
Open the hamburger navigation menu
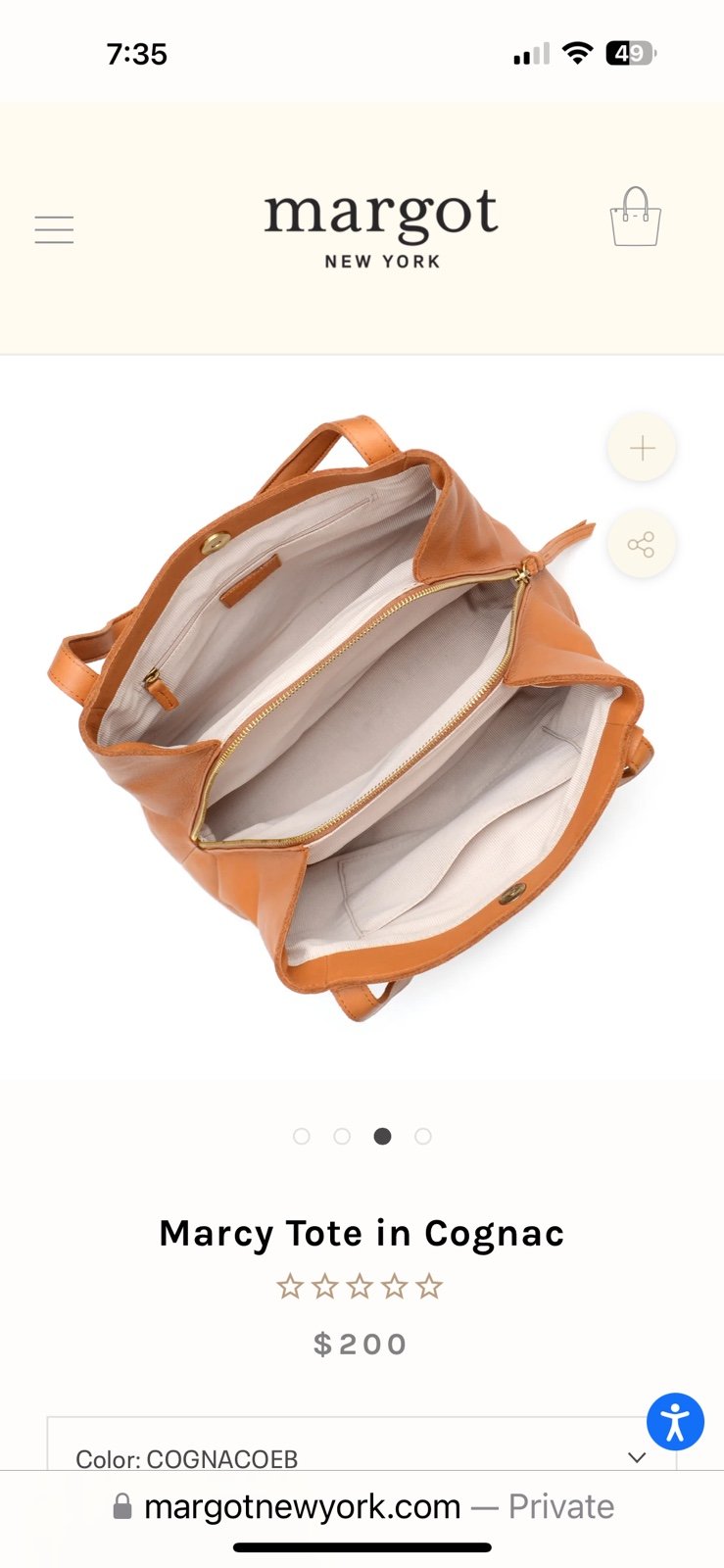click(x=54, y=229)
